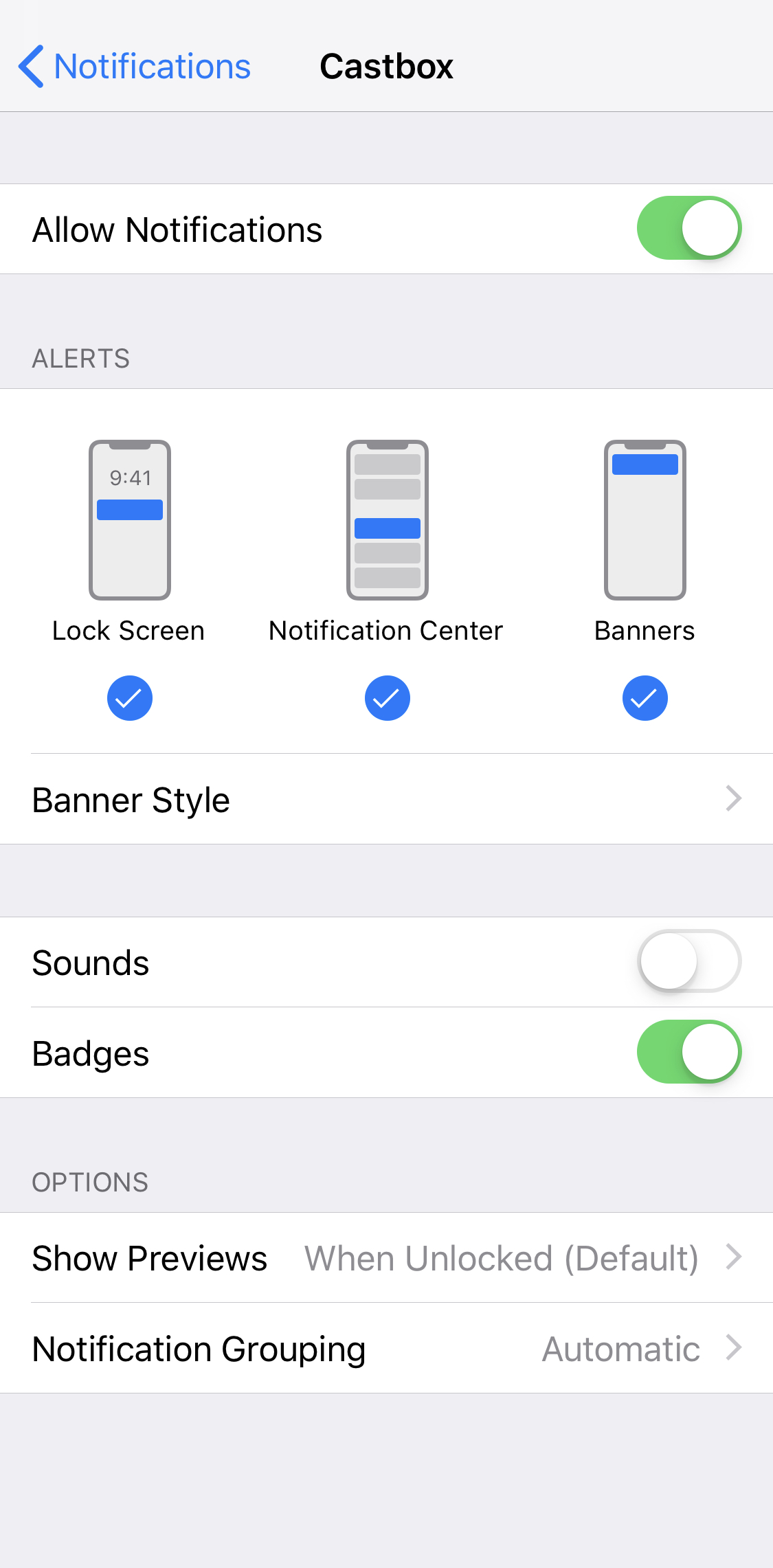Uncheck Lock Screen alerts
The width and height of the screenshot is (773, 1568).
[129, 698]
